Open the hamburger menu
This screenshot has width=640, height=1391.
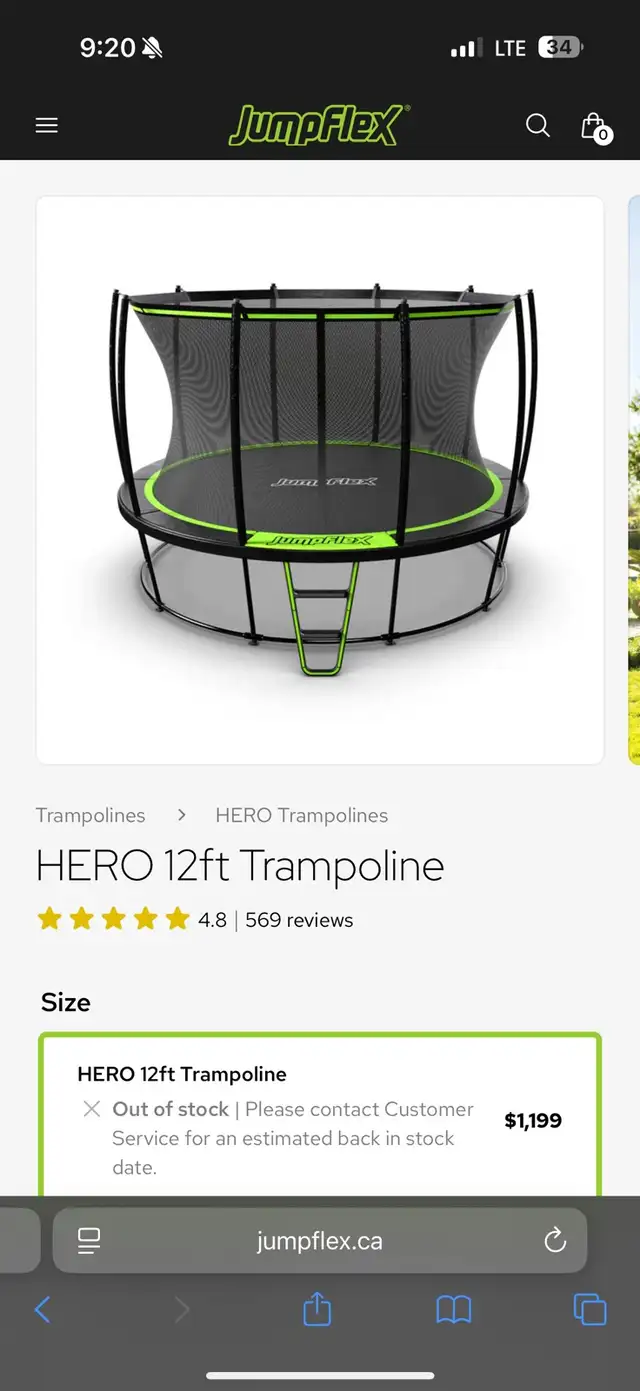pos(47,125)
